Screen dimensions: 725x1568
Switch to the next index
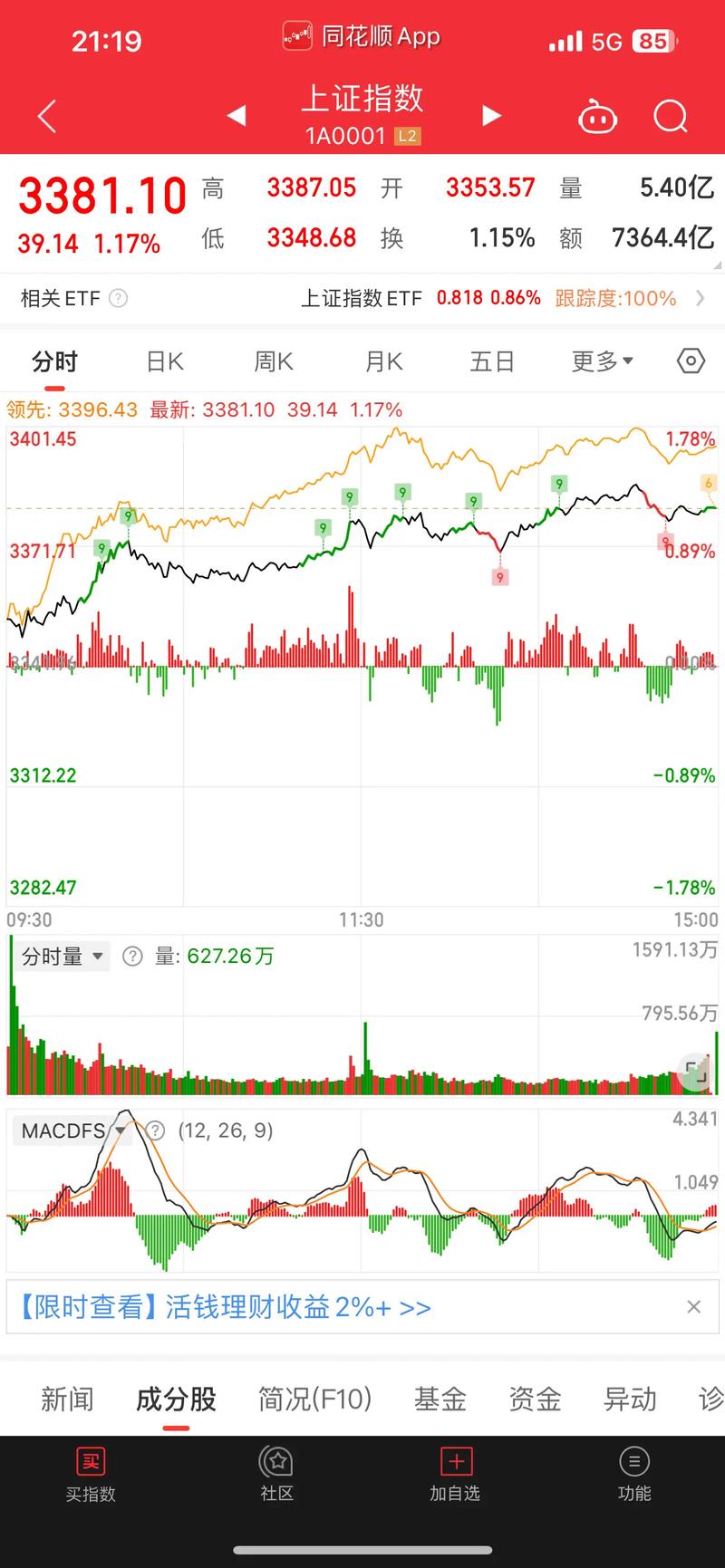pyautogui.click(x=491, y=116)
